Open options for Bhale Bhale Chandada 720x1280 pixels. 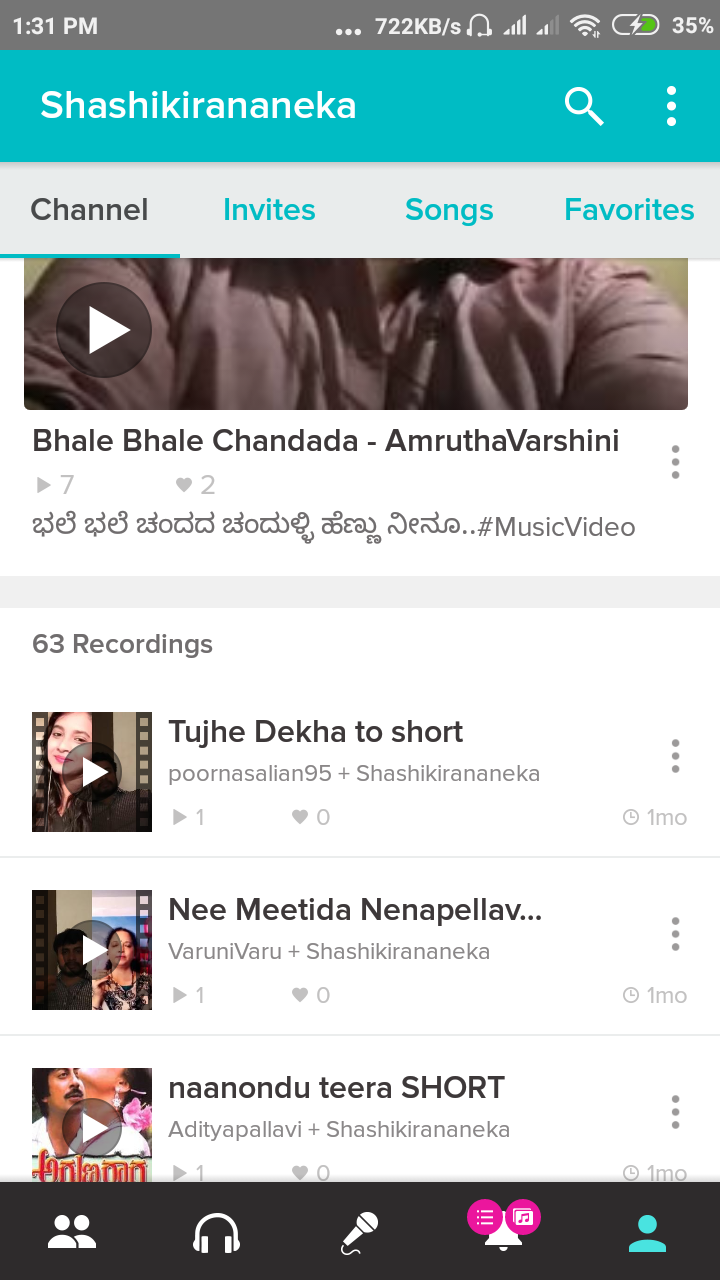[675, 462]
